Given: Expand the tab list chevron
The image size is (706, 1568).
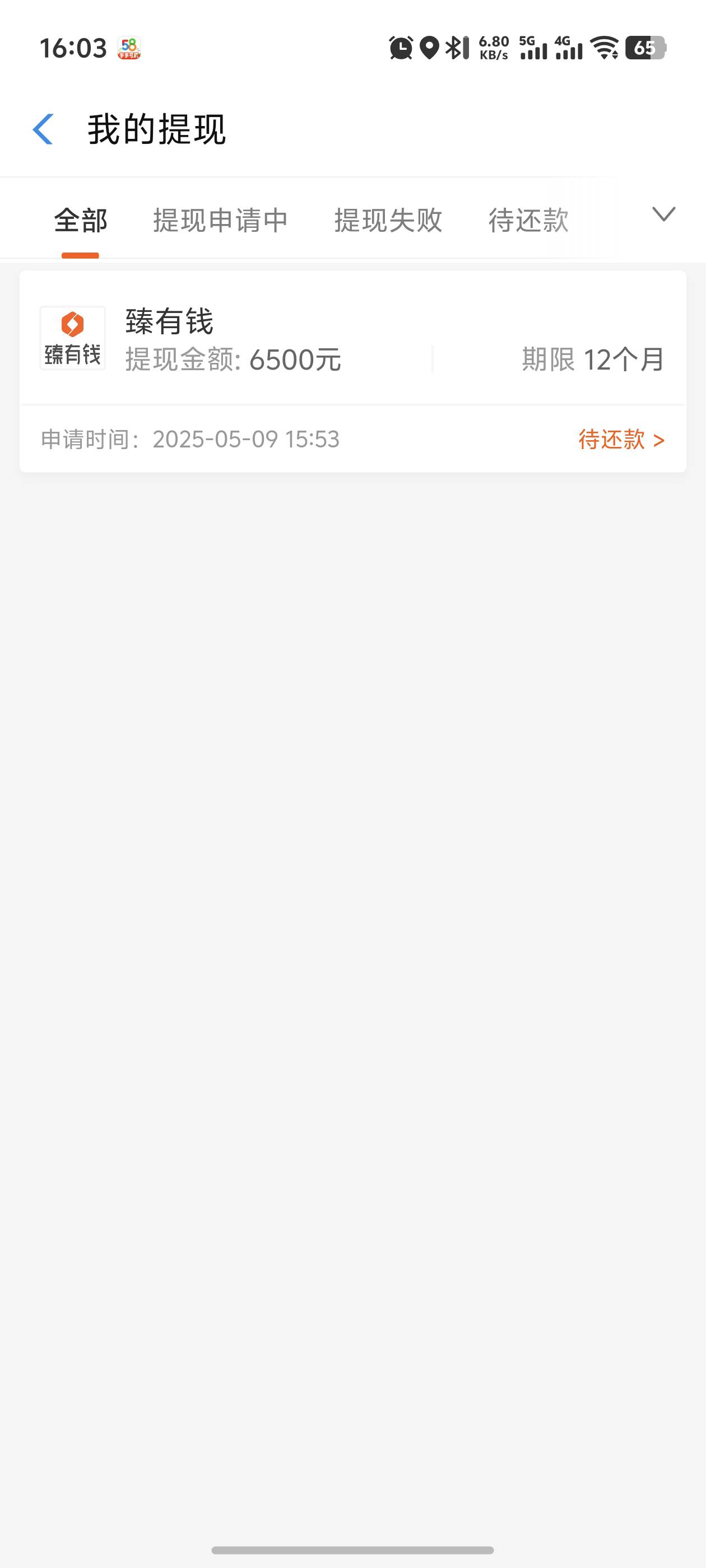Looking at the screenshot, I should click(x=663, y=214).
